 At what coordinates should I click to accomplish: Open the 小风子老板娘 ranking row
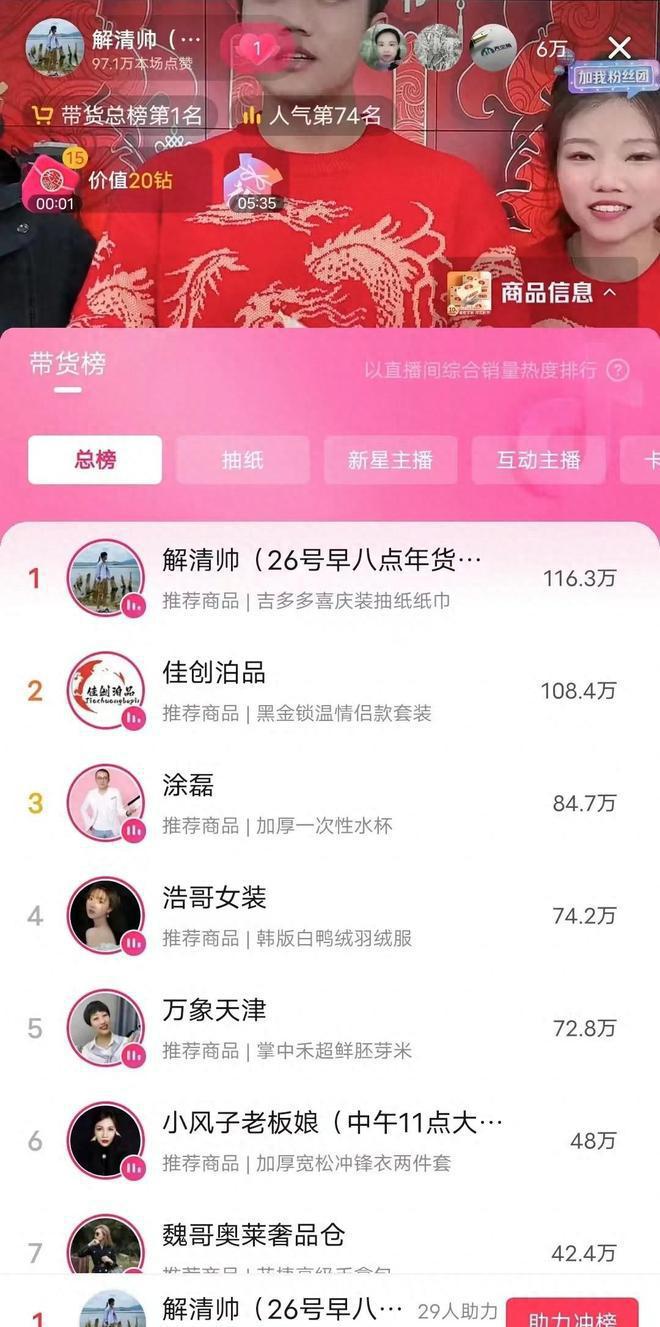[330, 1141]
